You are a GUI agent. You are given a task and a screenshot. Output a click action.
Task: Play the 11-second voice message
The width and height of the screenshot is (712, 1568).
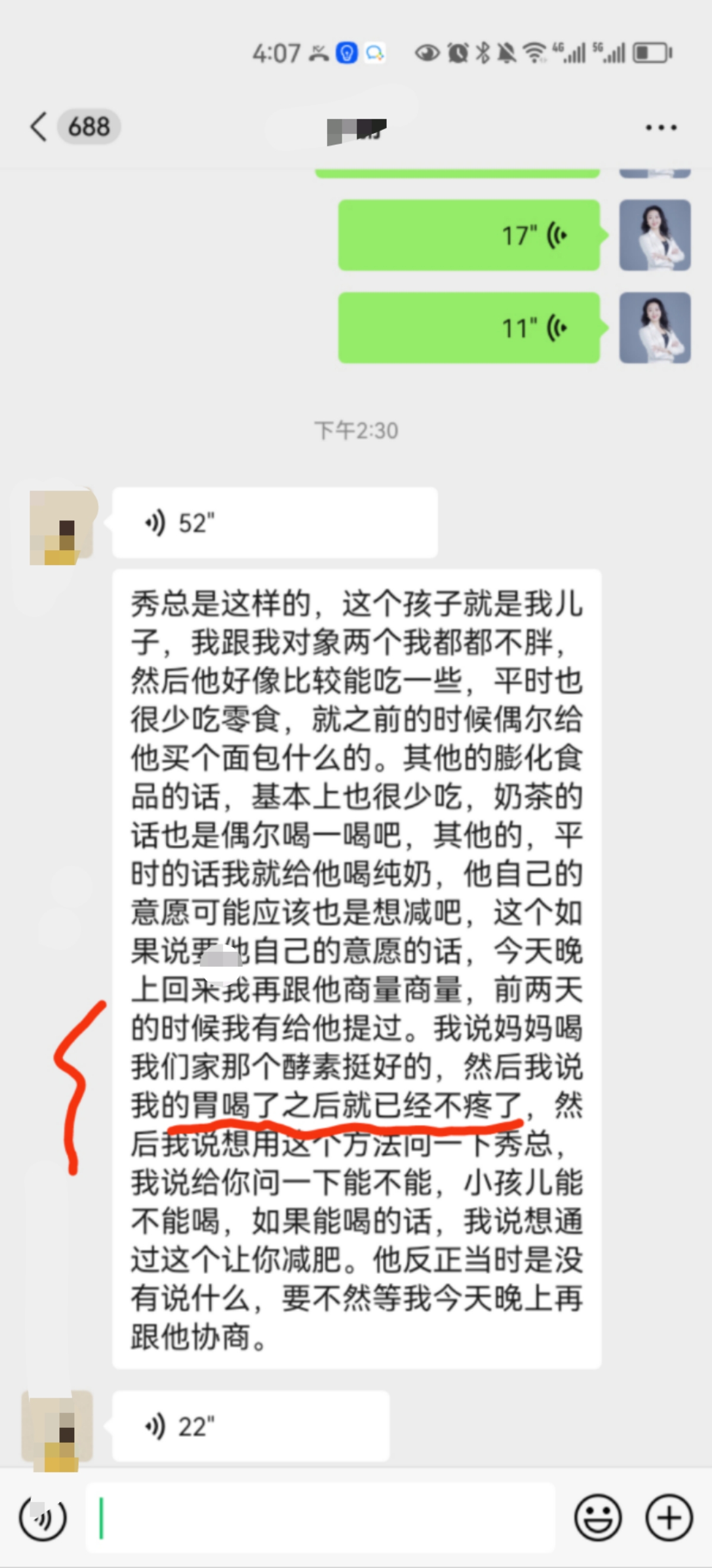point(469,328)
